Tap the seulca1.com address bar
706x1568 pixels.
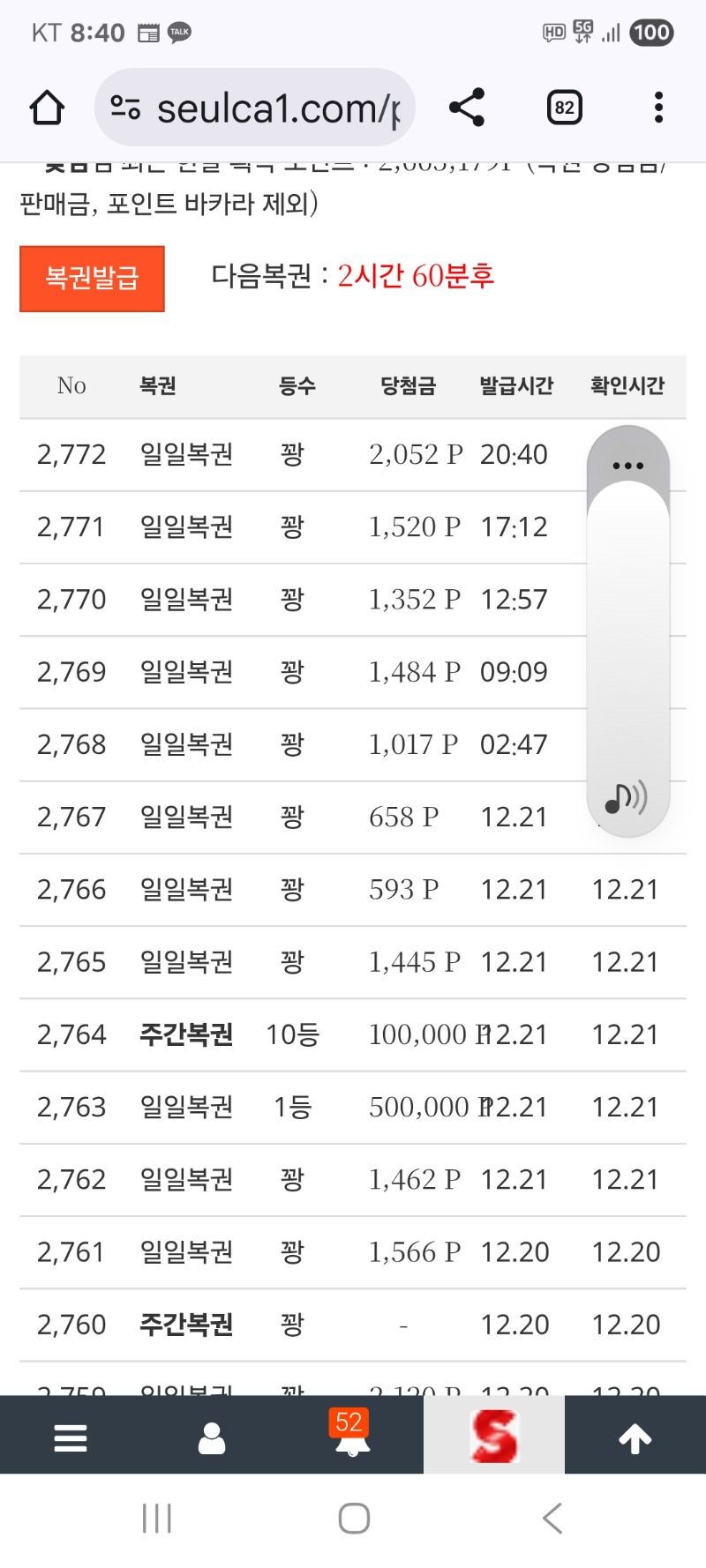pyautogui.click(x=256, y=108)
